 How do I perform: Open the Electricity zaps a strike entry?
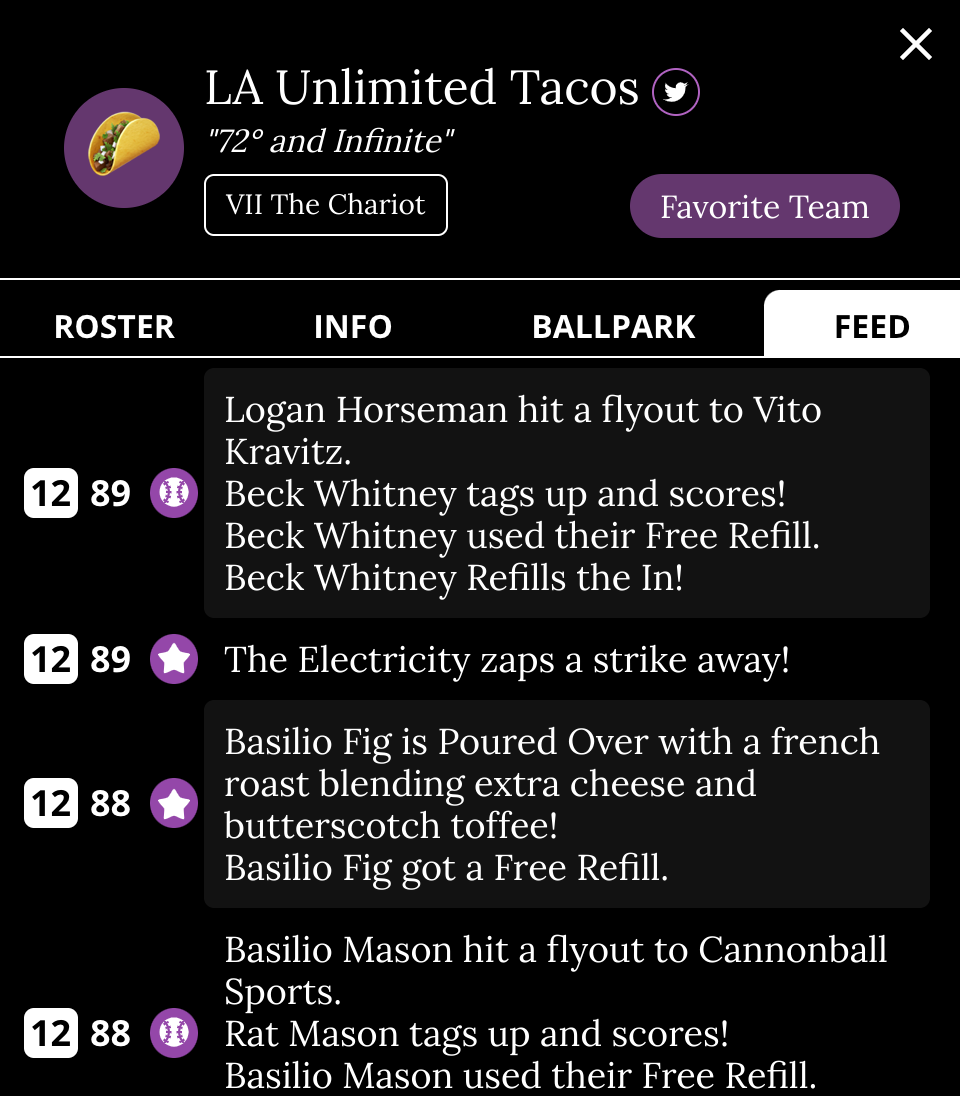coord(507,660)
